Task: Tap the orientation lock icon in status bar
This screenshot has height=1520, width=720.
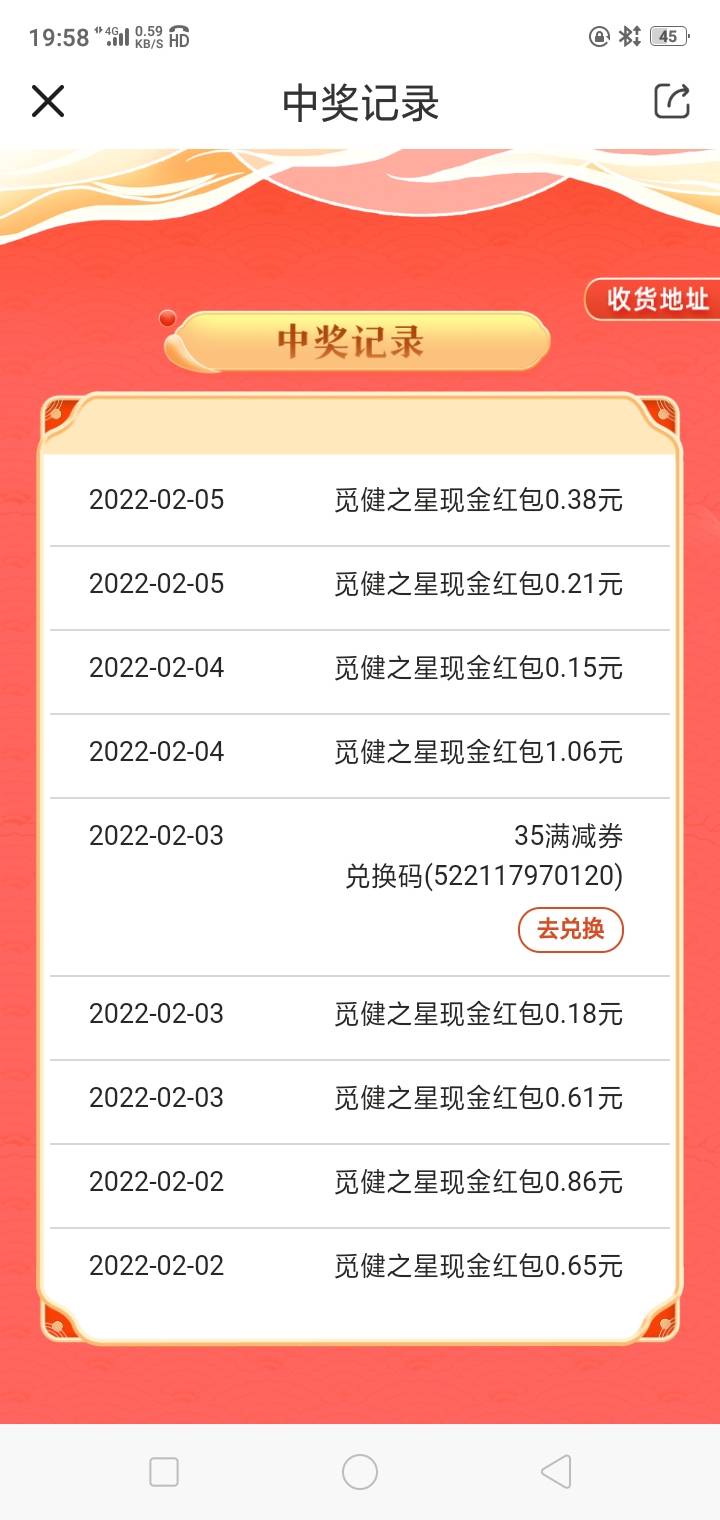Action: point(597,35)
